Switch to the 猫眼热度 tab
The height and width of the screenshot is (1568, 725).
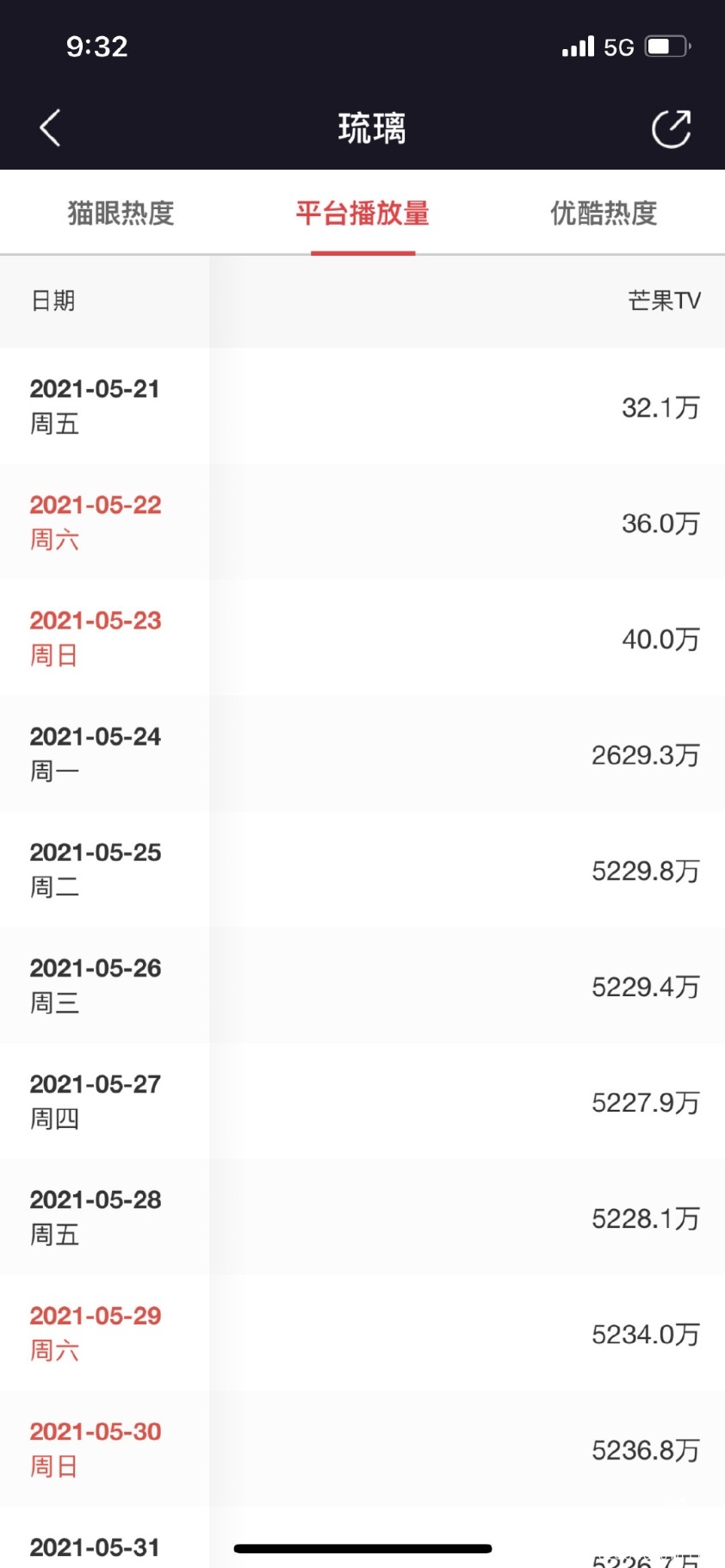(121, 213)
